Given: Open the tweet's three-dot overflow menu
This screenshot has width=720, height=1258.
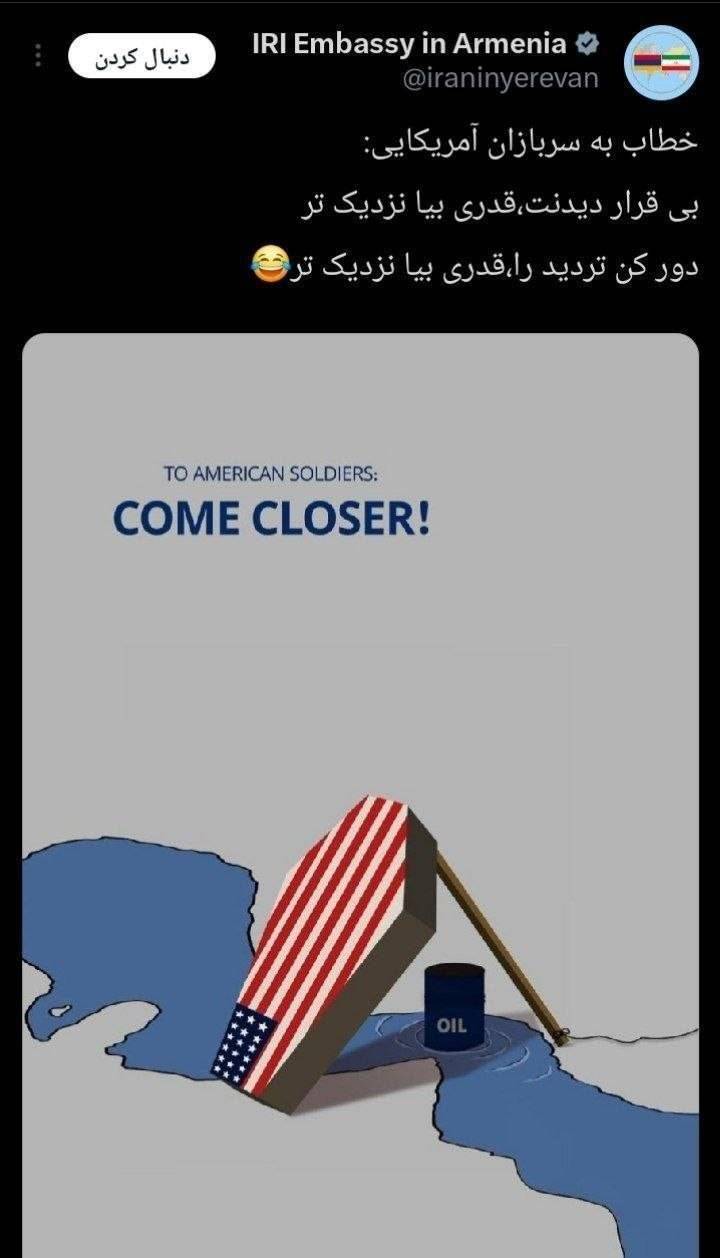Looking at the screenshot, I should coord(38,57).
